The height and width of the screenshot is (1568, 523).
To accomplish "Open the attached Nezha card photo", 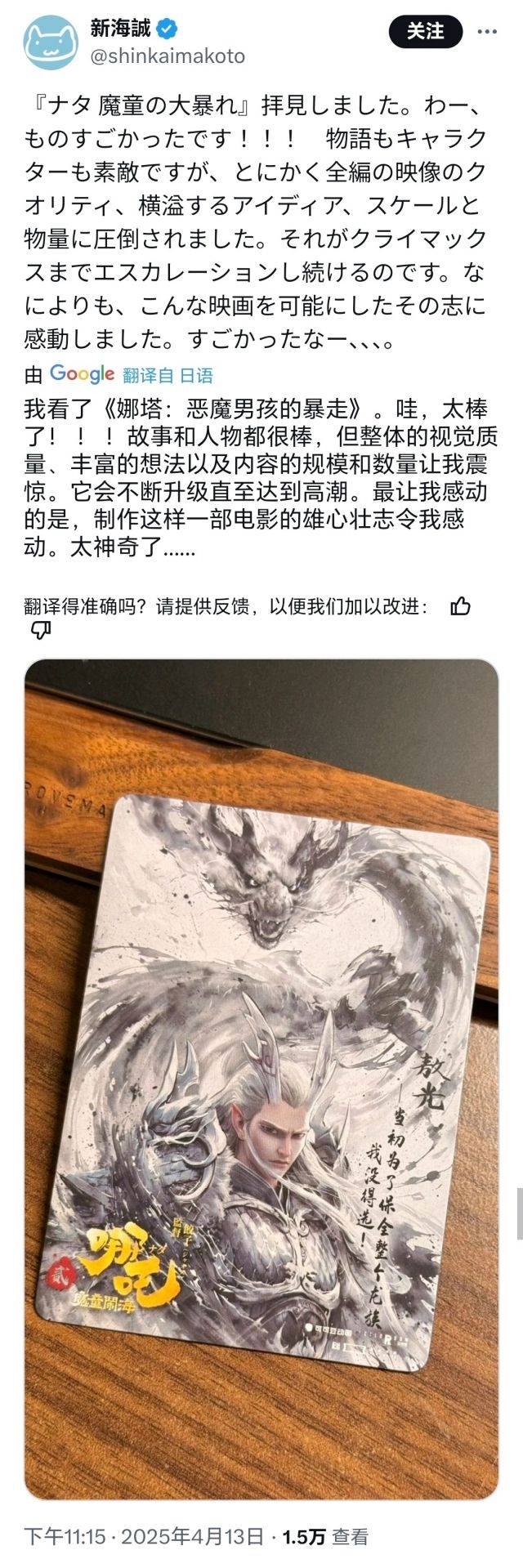I will click(261, 1079).
